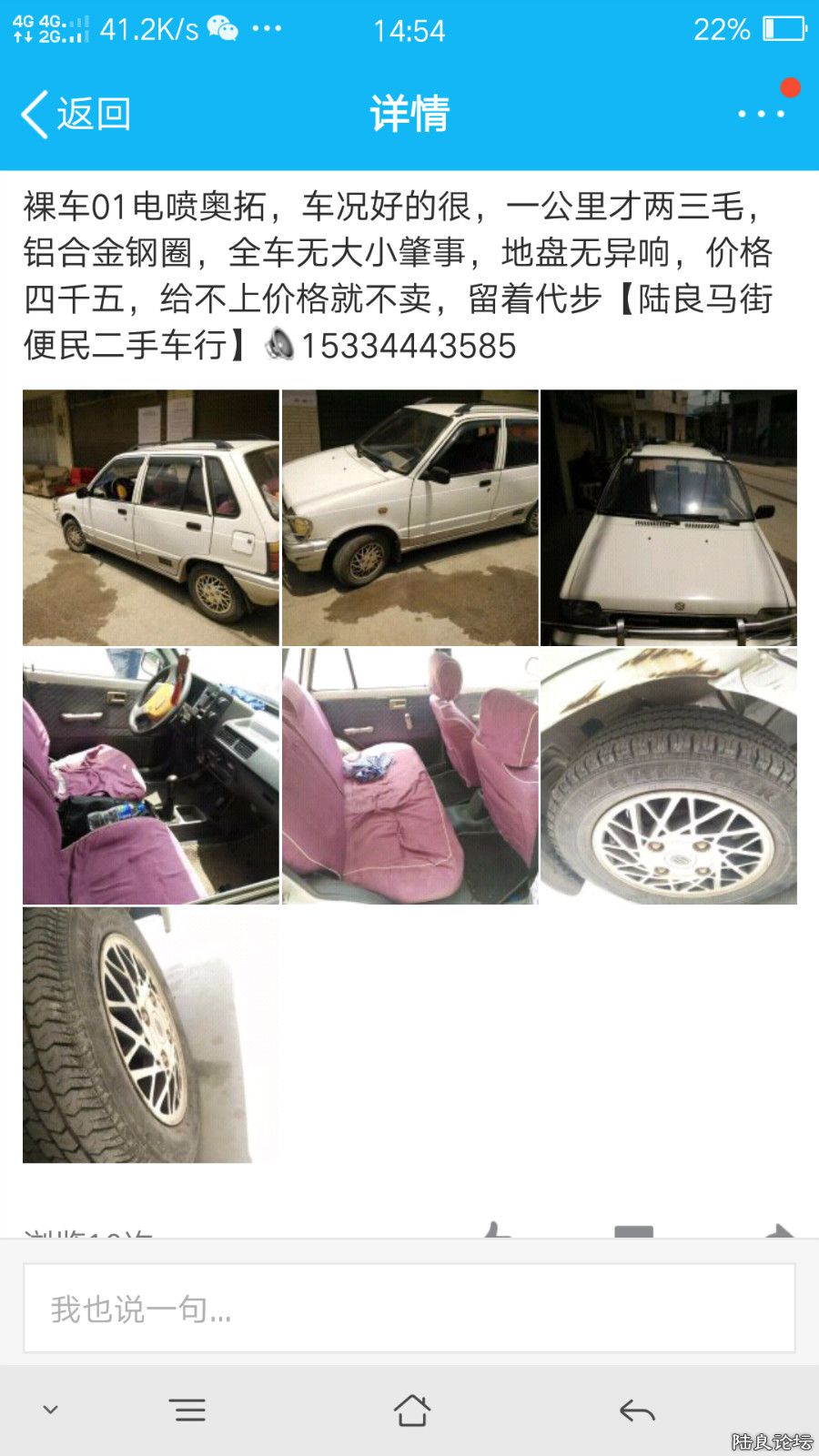Image resolution: width=819 pixels, height=1456 pixels.
Task: Open the first photo of the white car's side
Action: coord(151,518)
